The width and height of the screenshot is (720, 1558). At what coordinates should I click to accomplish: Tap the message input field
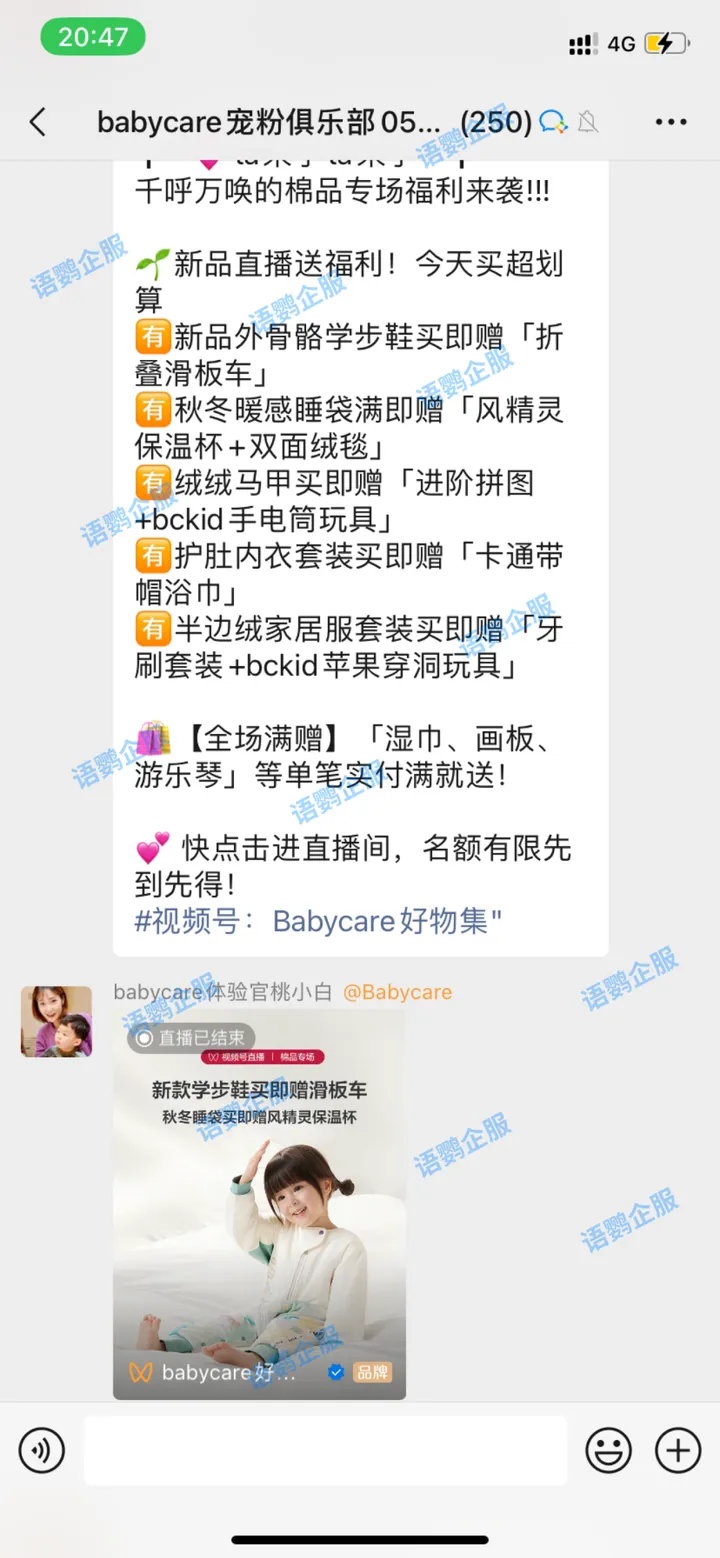(x=325, y=1450)
